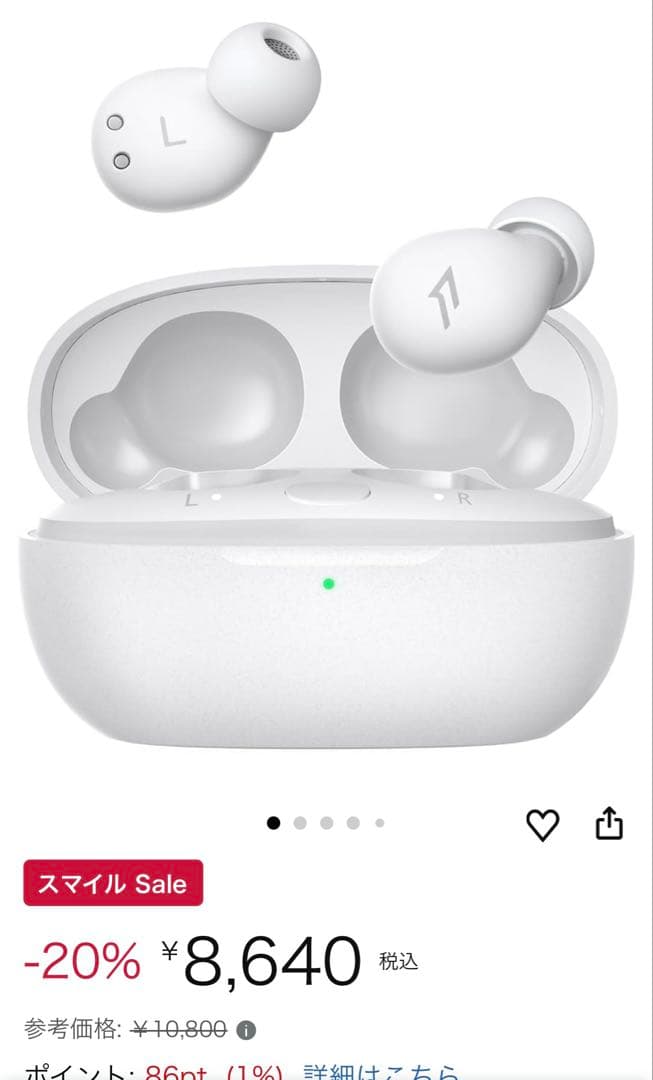653x1080 pixels.
Task: Open the 詳細はこちら points link
Action: click(x=380, y=1069)
